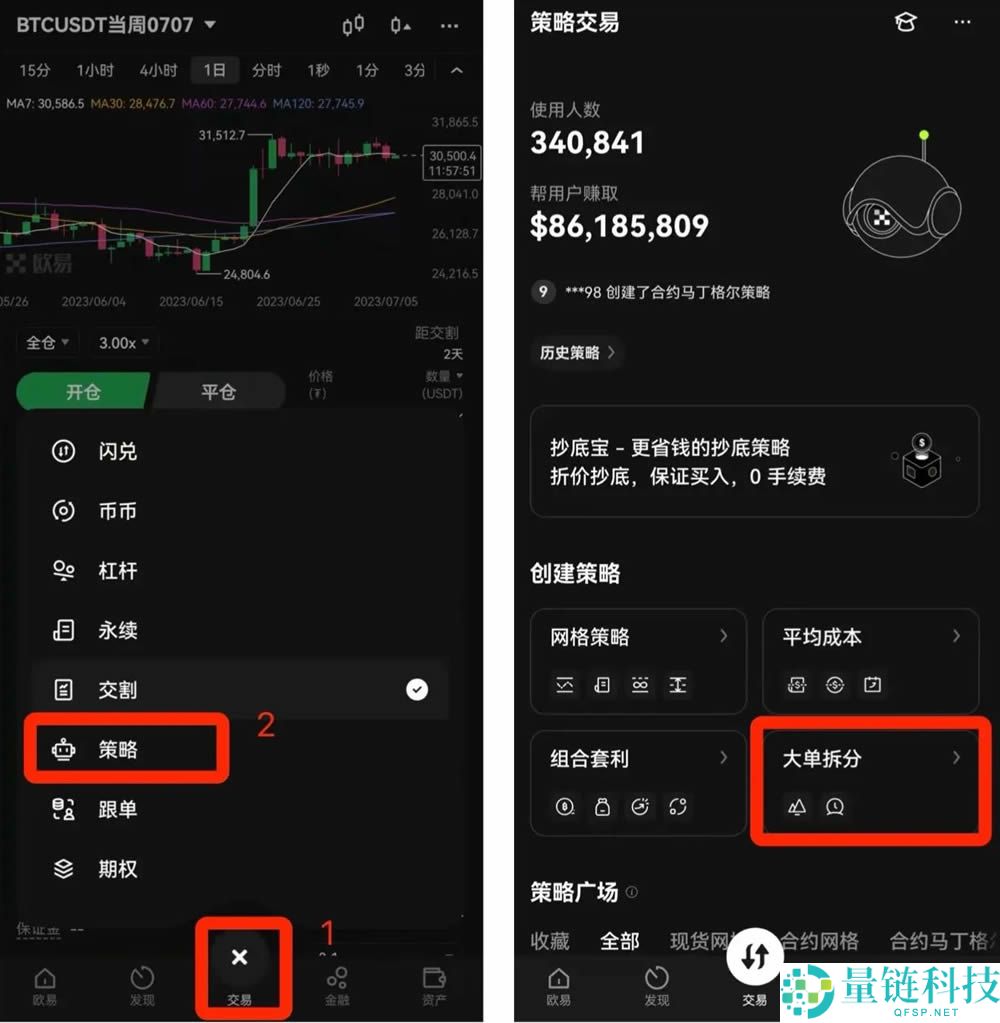Click the calendar icon under 平均成本
The width and height of the screenshot is (1000, 1023).
(x=872, y=685)
